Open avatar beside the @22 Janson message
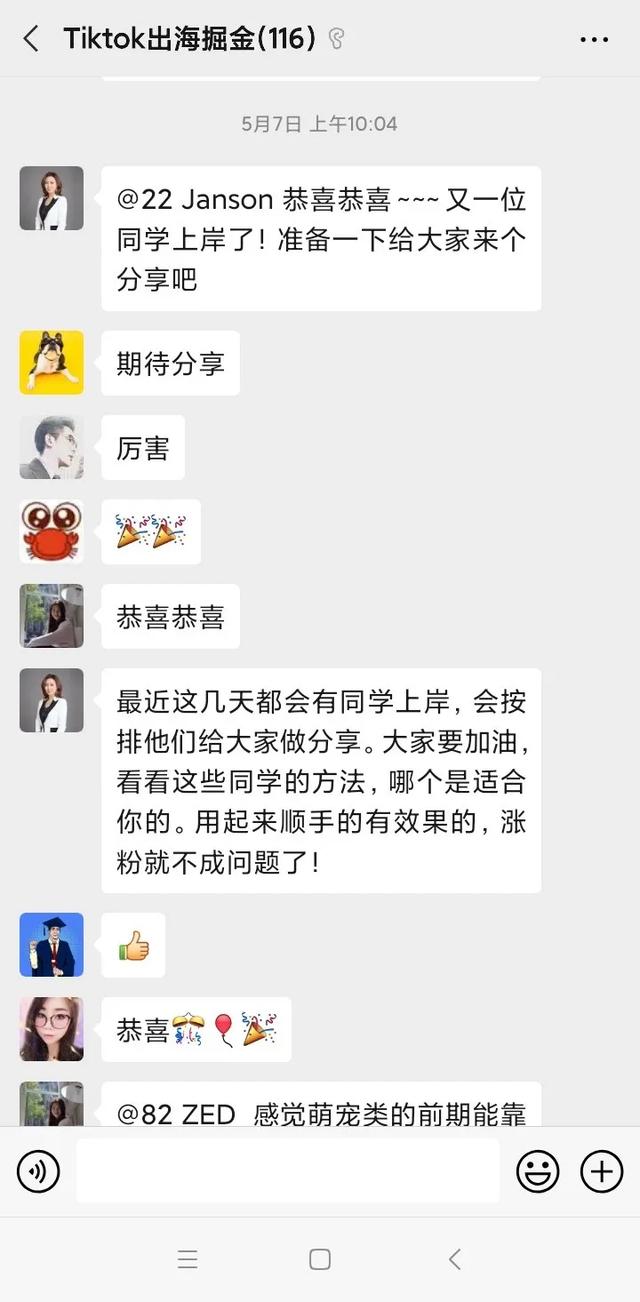Viewport: 640px width, 1302px height. point(52,198)
